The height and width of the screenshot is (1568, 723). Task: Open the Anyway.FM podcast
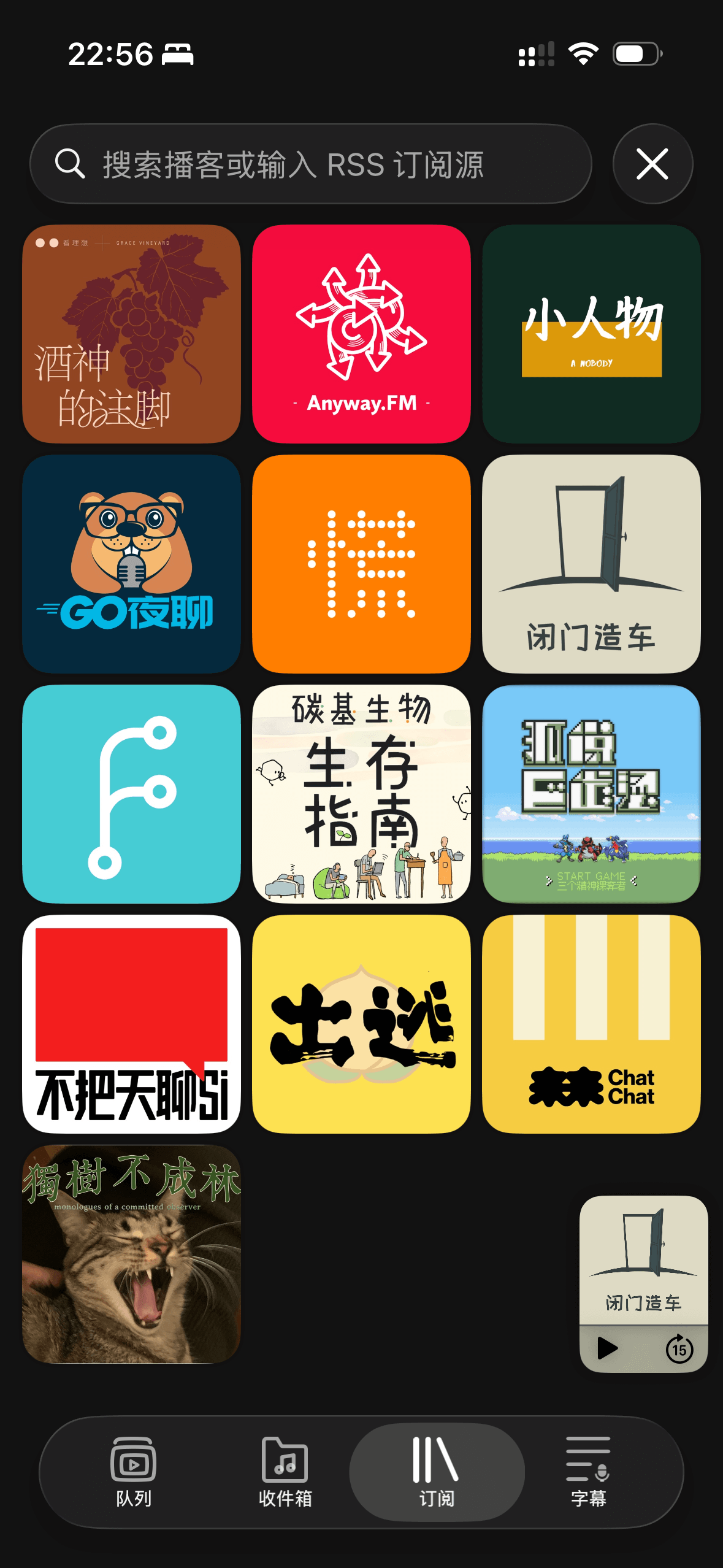(x=361, y=334)
